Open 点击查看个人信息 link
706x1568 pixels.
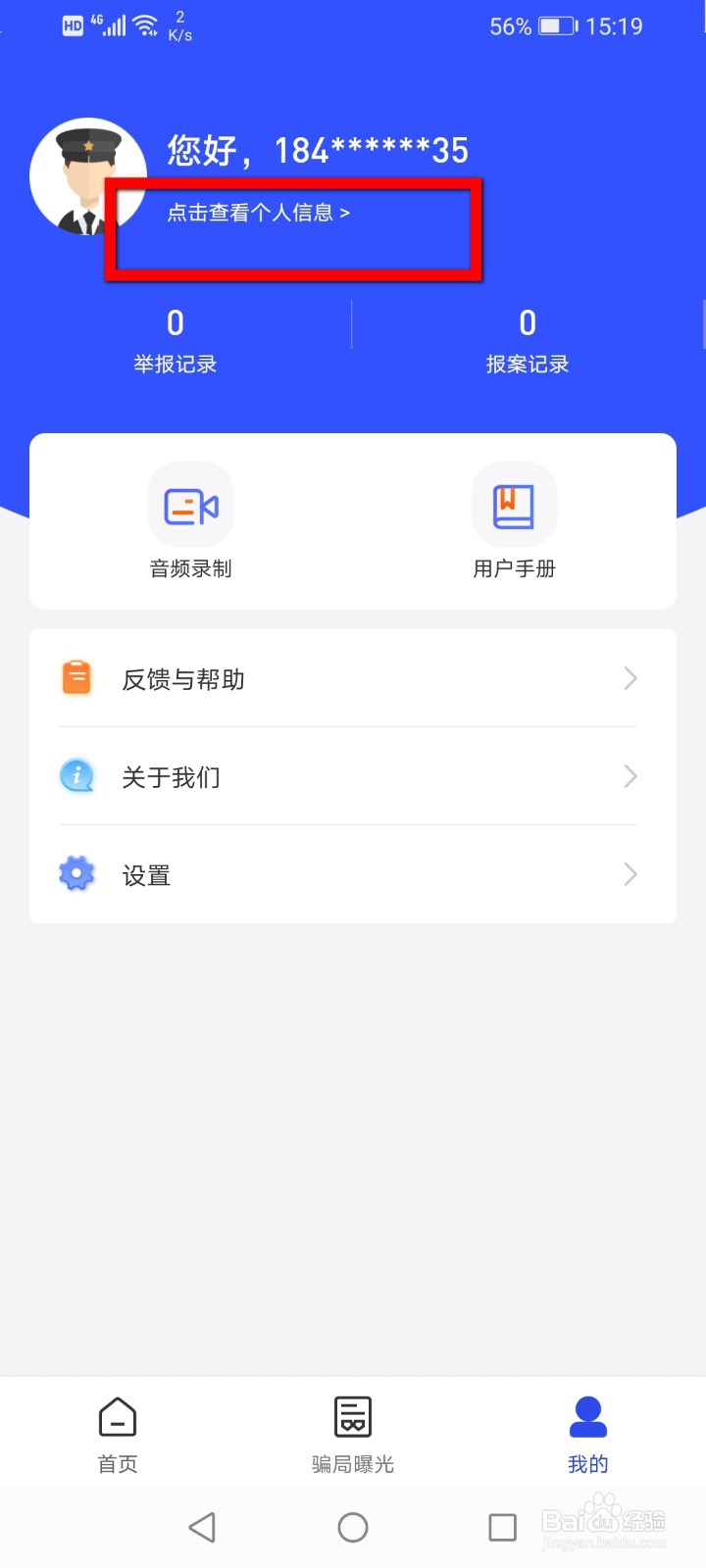pos(258,213)
